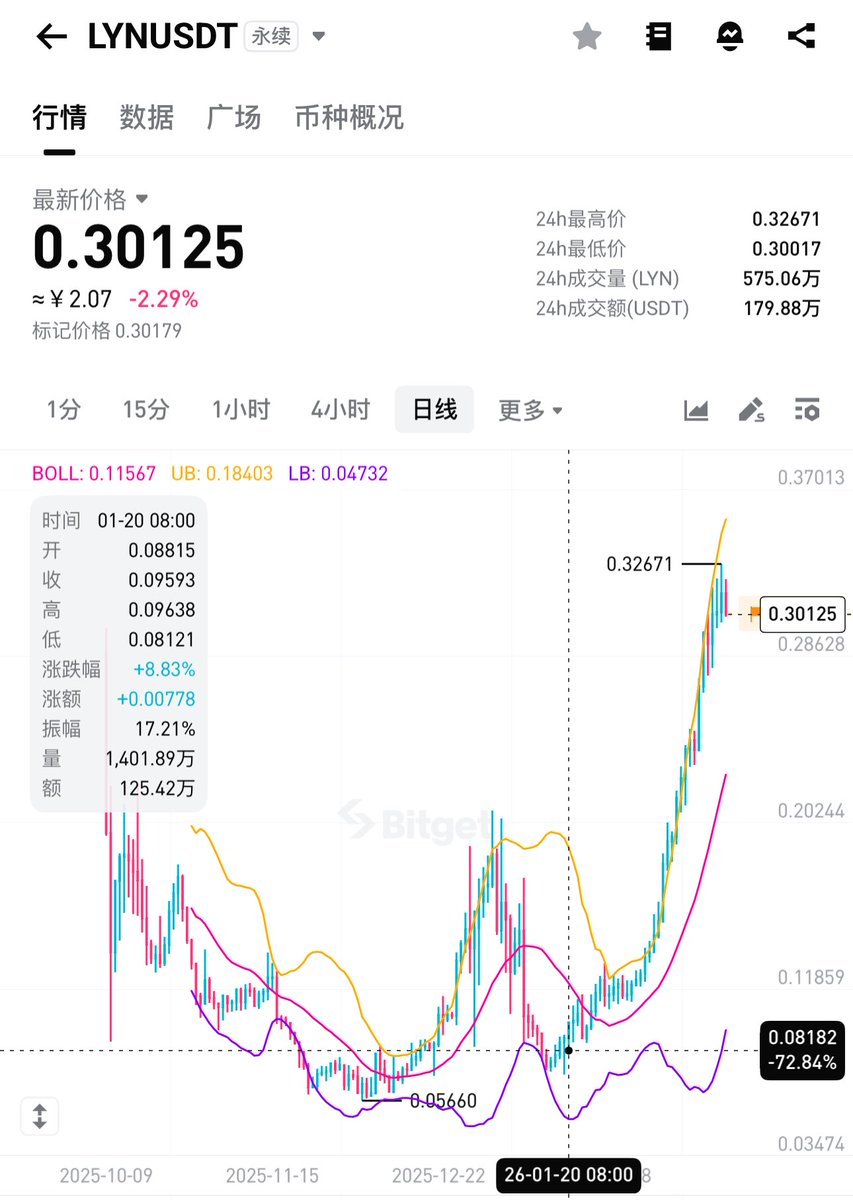Open the chart type icon
Viewport: 853px width, 1200px height.
tap(696, 409)
